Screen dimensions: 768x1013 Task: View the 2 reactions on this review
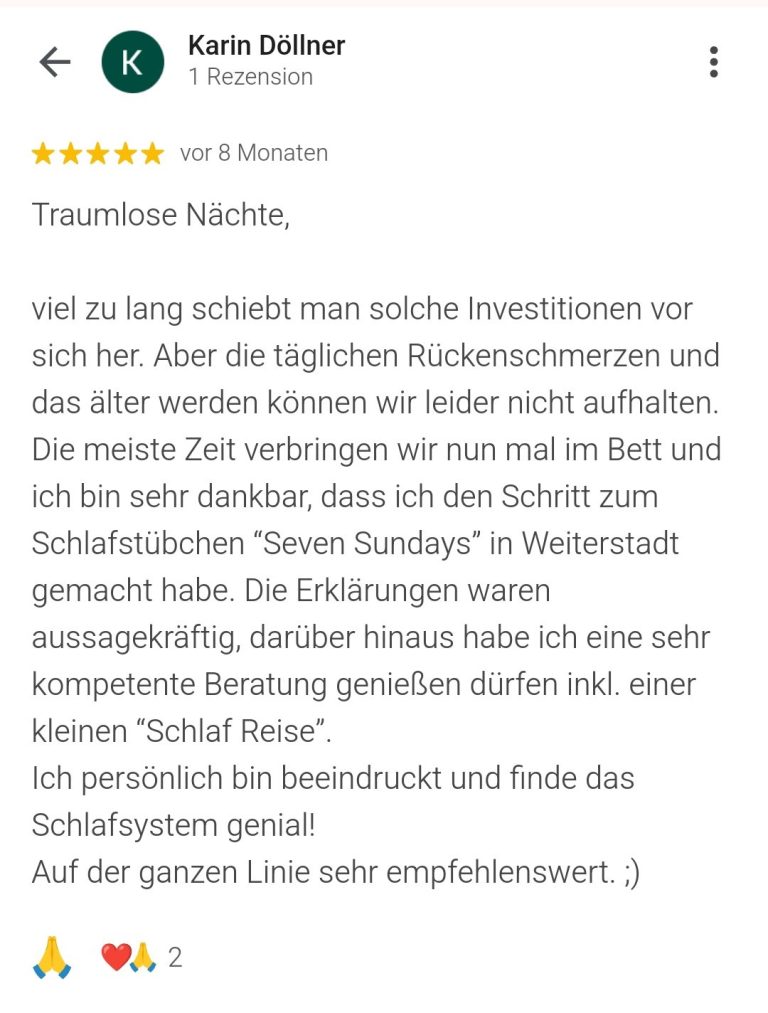[142, 958]
